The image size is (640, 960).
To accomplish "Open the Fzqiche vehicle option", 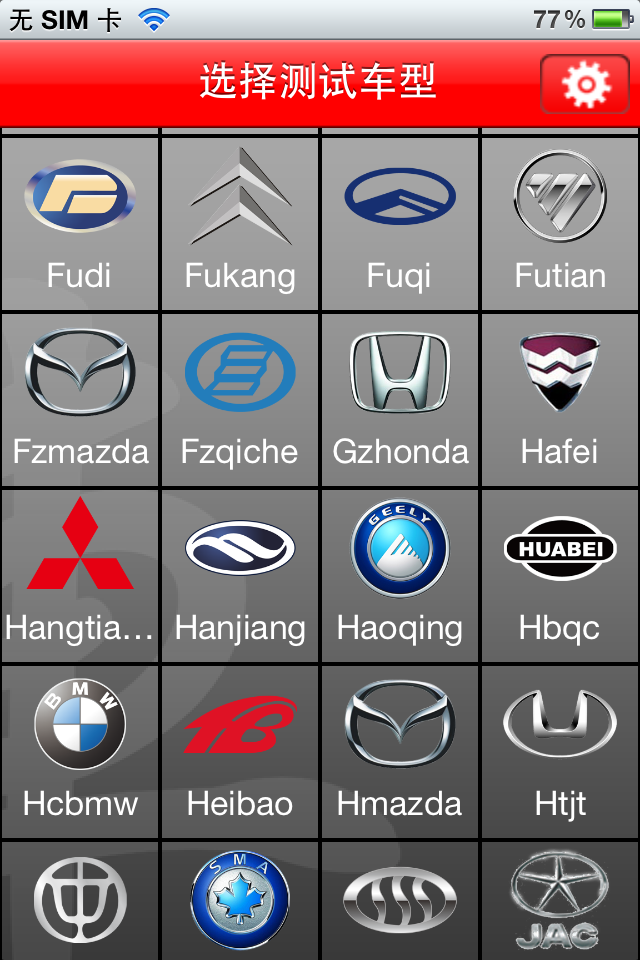I will coord(240,400).
